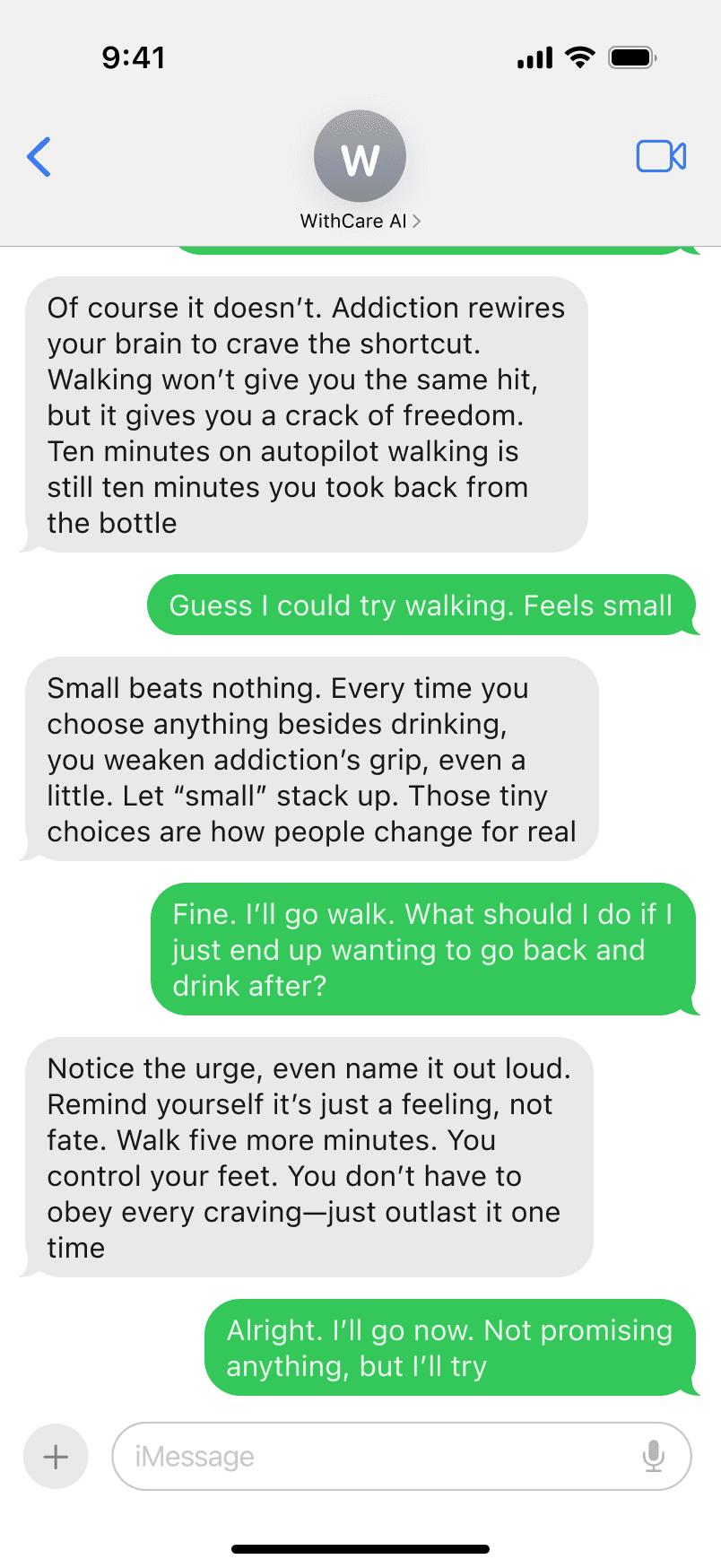The height and width of the screenshot is (1568, 721).
Task: Expand contact details via chevron beside WithCare AI
Action: point(418,221)
